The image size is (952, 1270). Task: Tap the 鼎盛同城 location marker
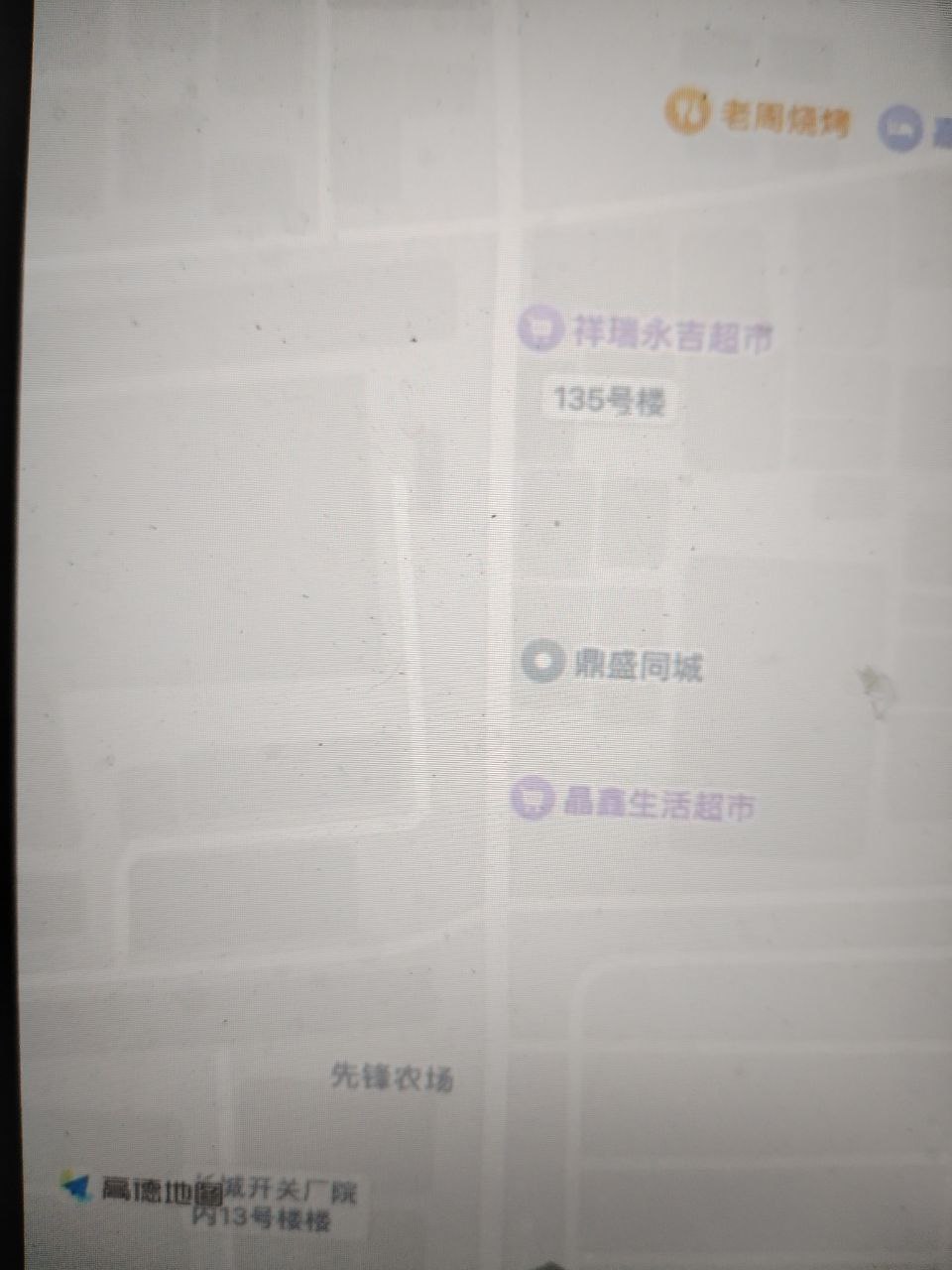point(543,662)
